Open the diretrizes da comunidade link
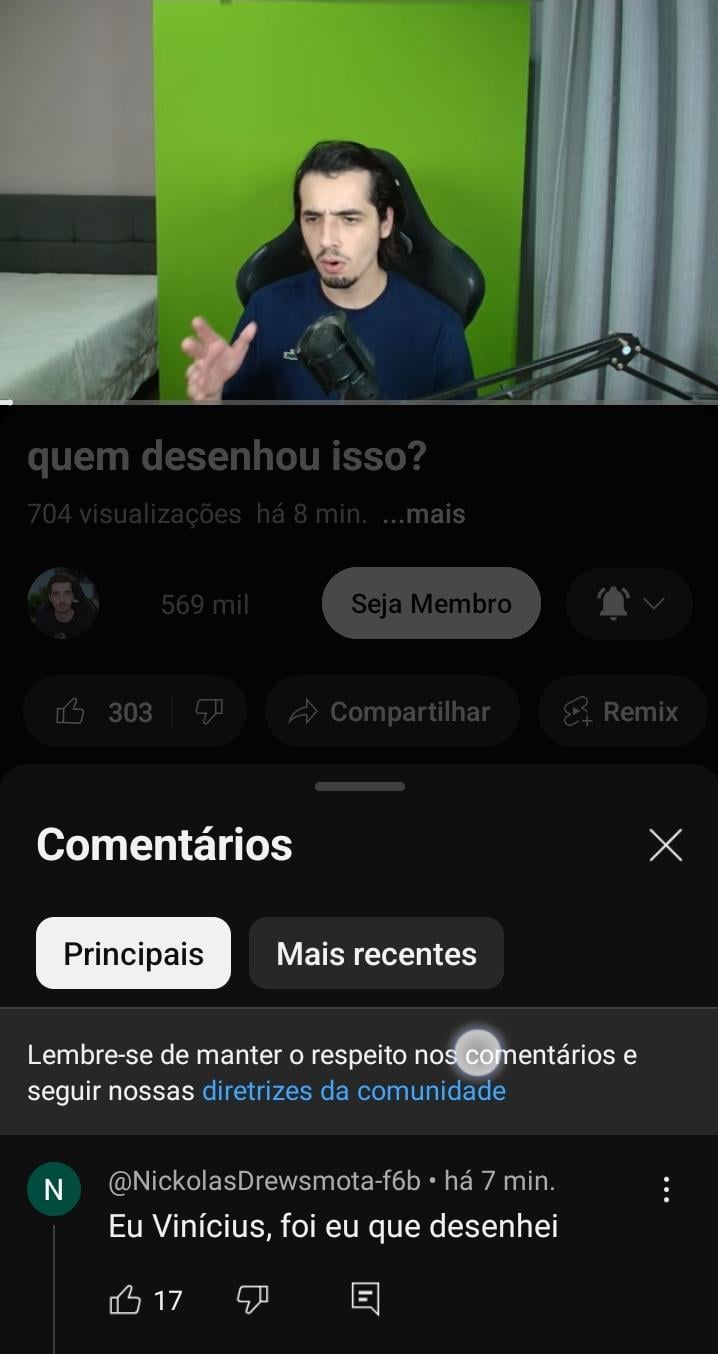This screenshot has height=1354, width=718. (354, 1091)
